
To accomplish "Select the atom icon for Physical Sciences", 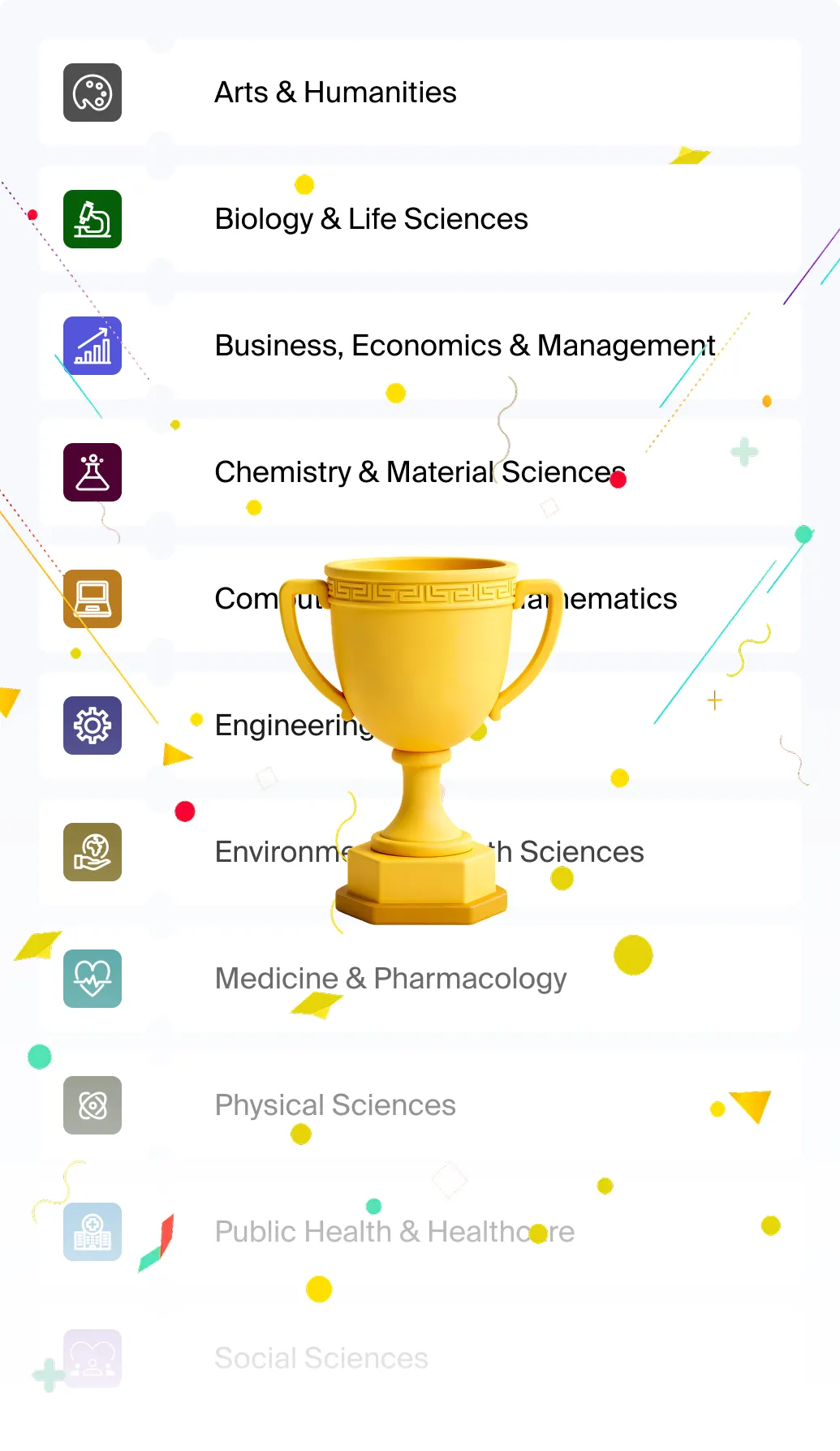I will coord(92,1105).
